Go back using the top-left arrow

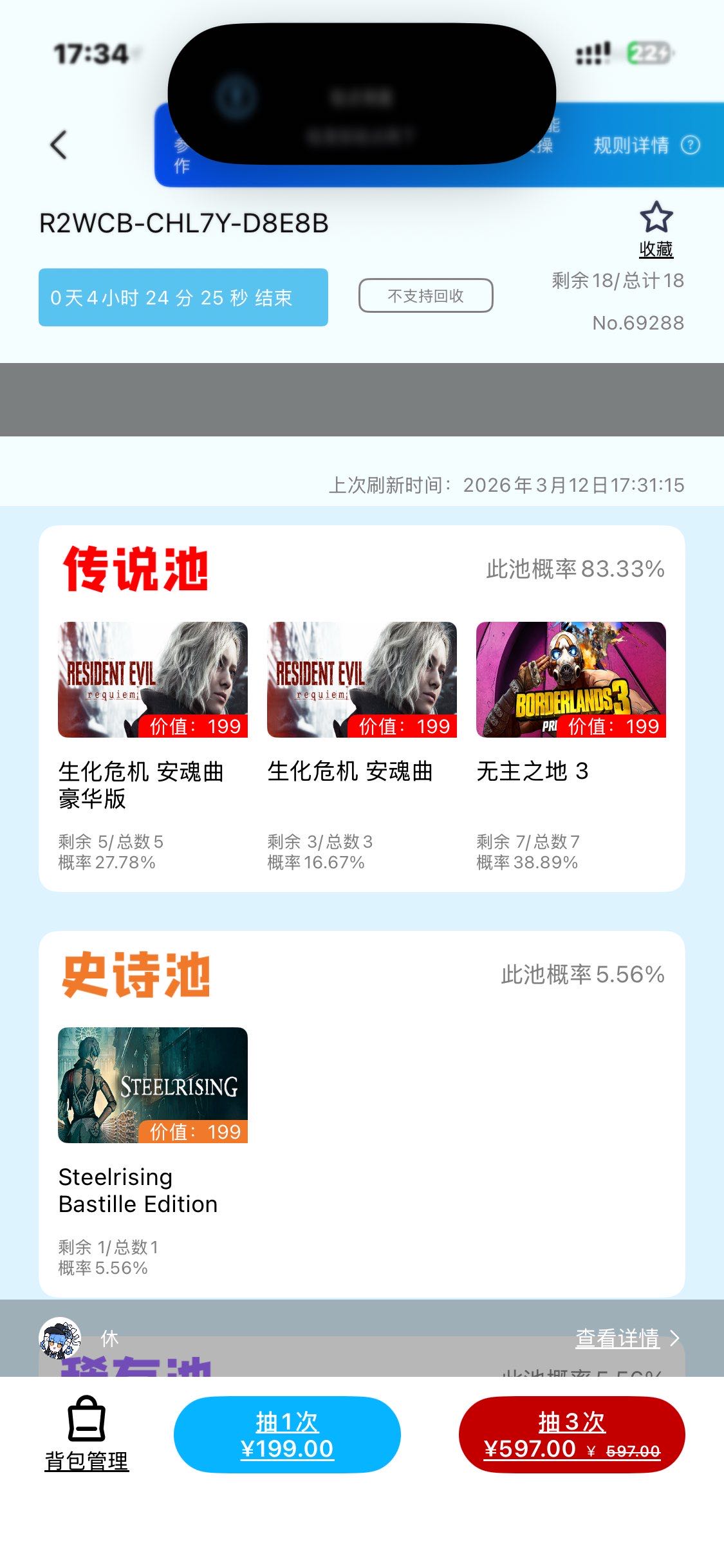[x=59, y=144]
